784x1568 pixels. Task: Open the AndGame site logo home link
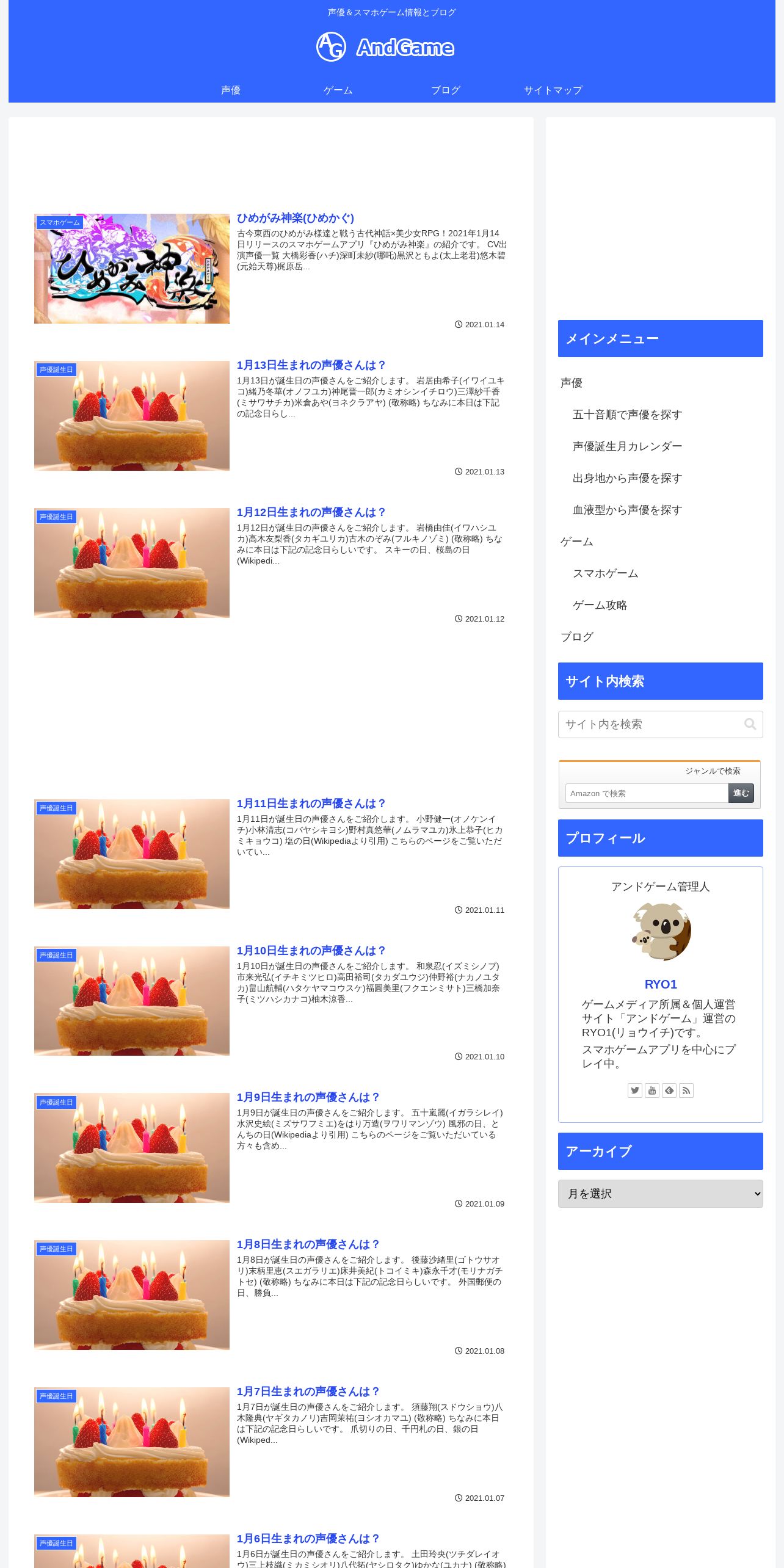385,47
